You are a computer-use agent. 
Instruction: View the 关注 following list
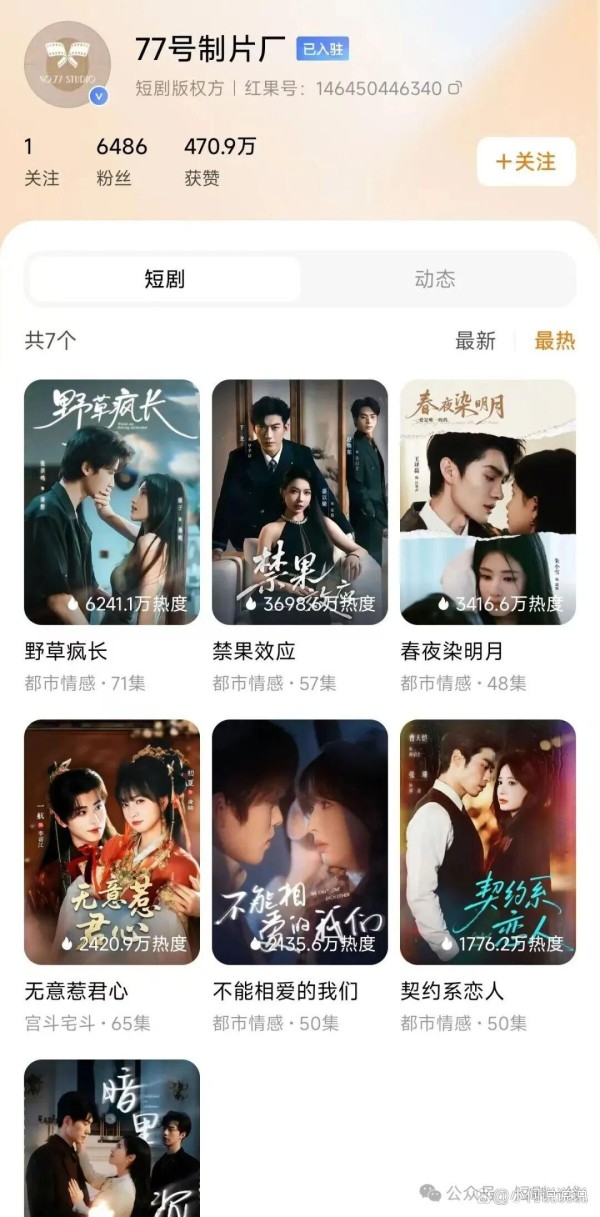[x=41, y=162]
